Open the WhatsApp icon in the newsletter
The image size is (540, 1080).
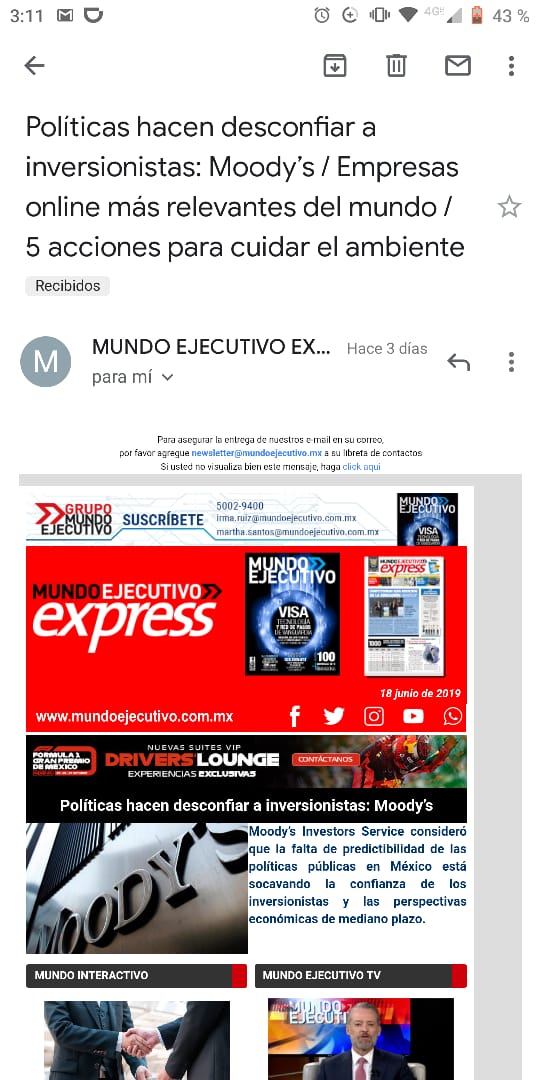(x=453, y=716)
